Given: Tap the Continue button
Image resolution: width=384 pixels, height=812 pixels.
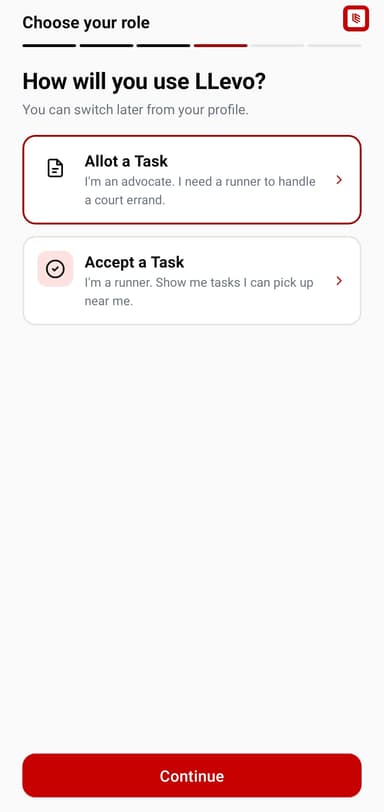Looking at the screenshot, I should [x=191, y=775].
